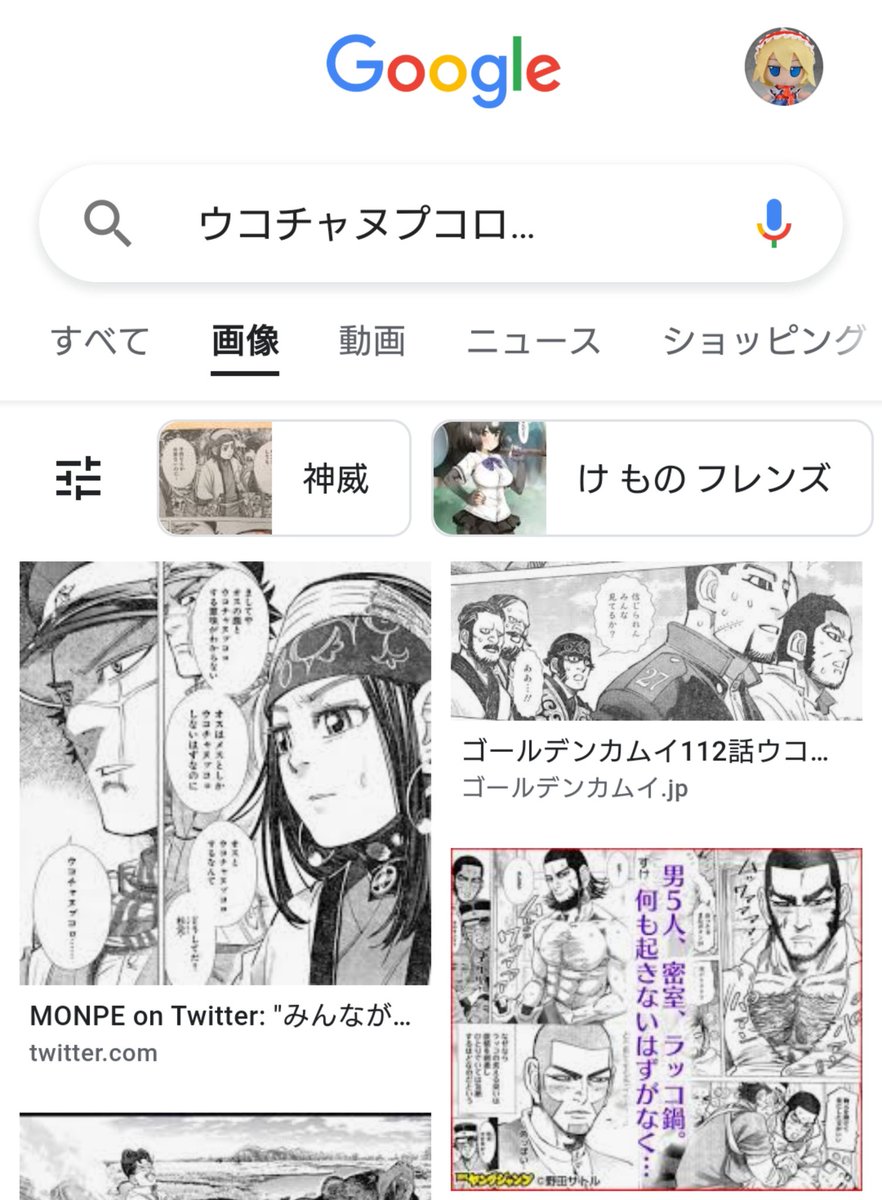Open the ニュース tab
This screenshot has height=1200, width=882.
[x=533, y=341]
